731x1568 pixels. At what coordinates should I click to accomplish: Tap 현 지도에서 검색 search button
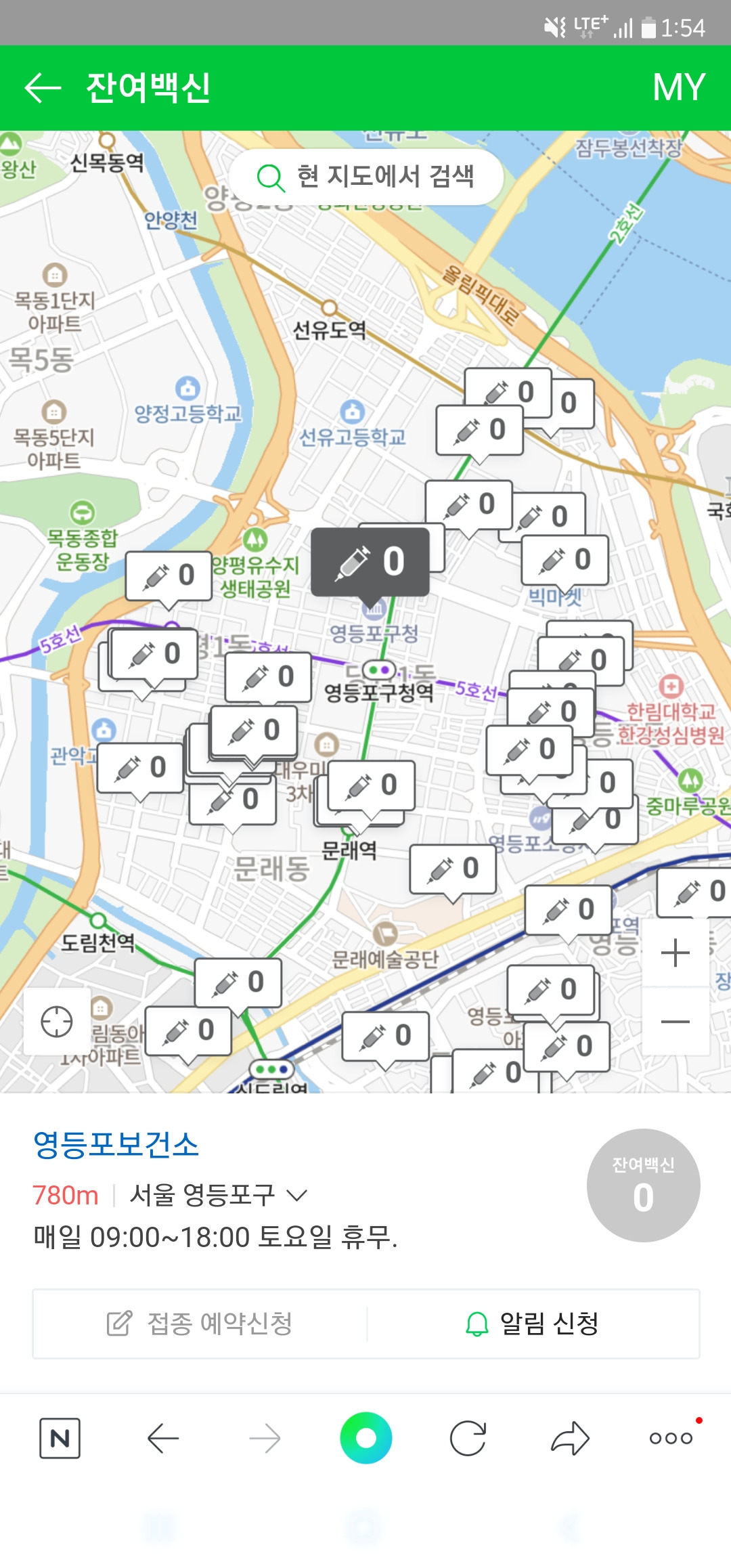[x=366, y=177]
